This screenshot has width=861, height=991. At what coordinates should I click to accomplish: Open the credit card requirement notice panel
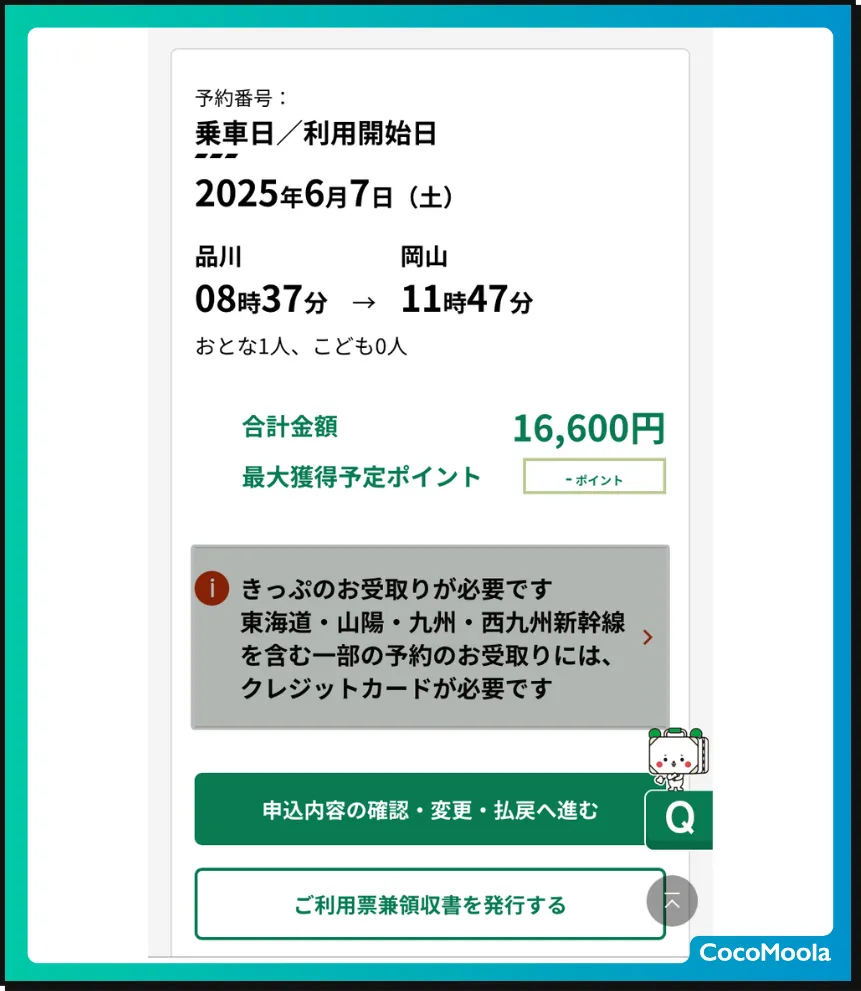pyautogui.click(x=430, y=637)
